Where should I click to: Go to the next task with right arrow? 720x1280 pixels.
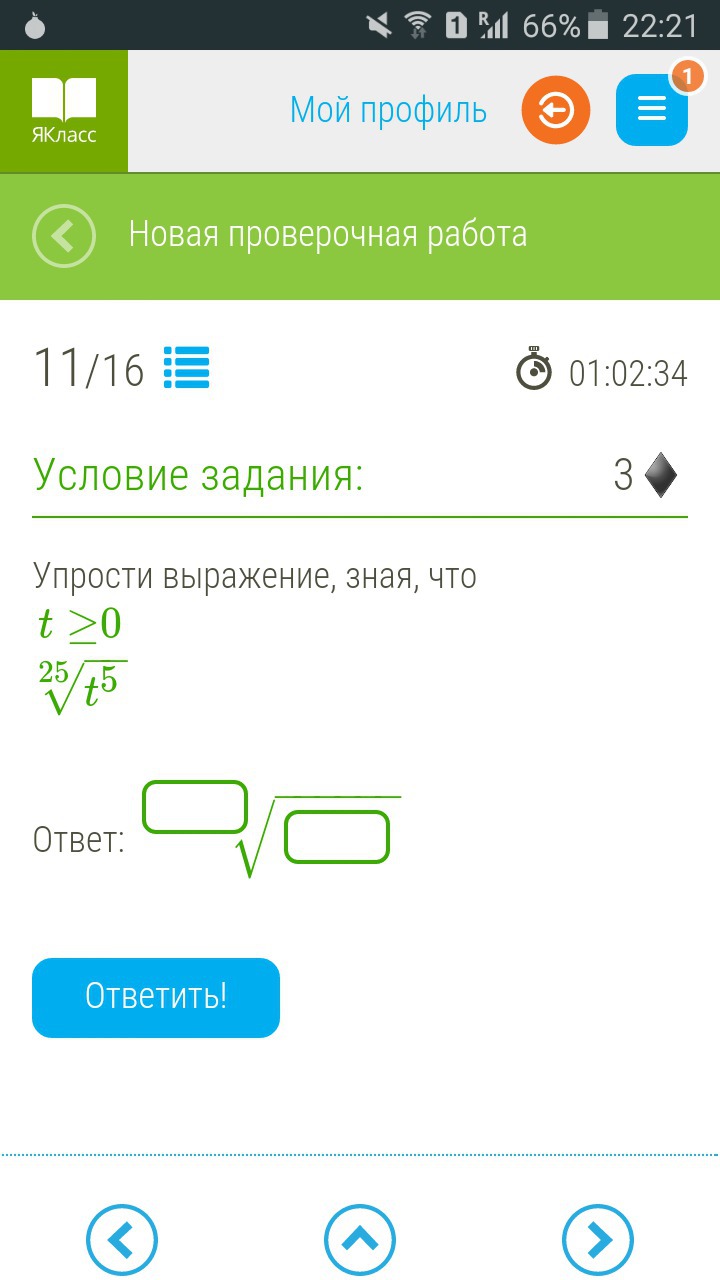click(x=598, y=1239)
